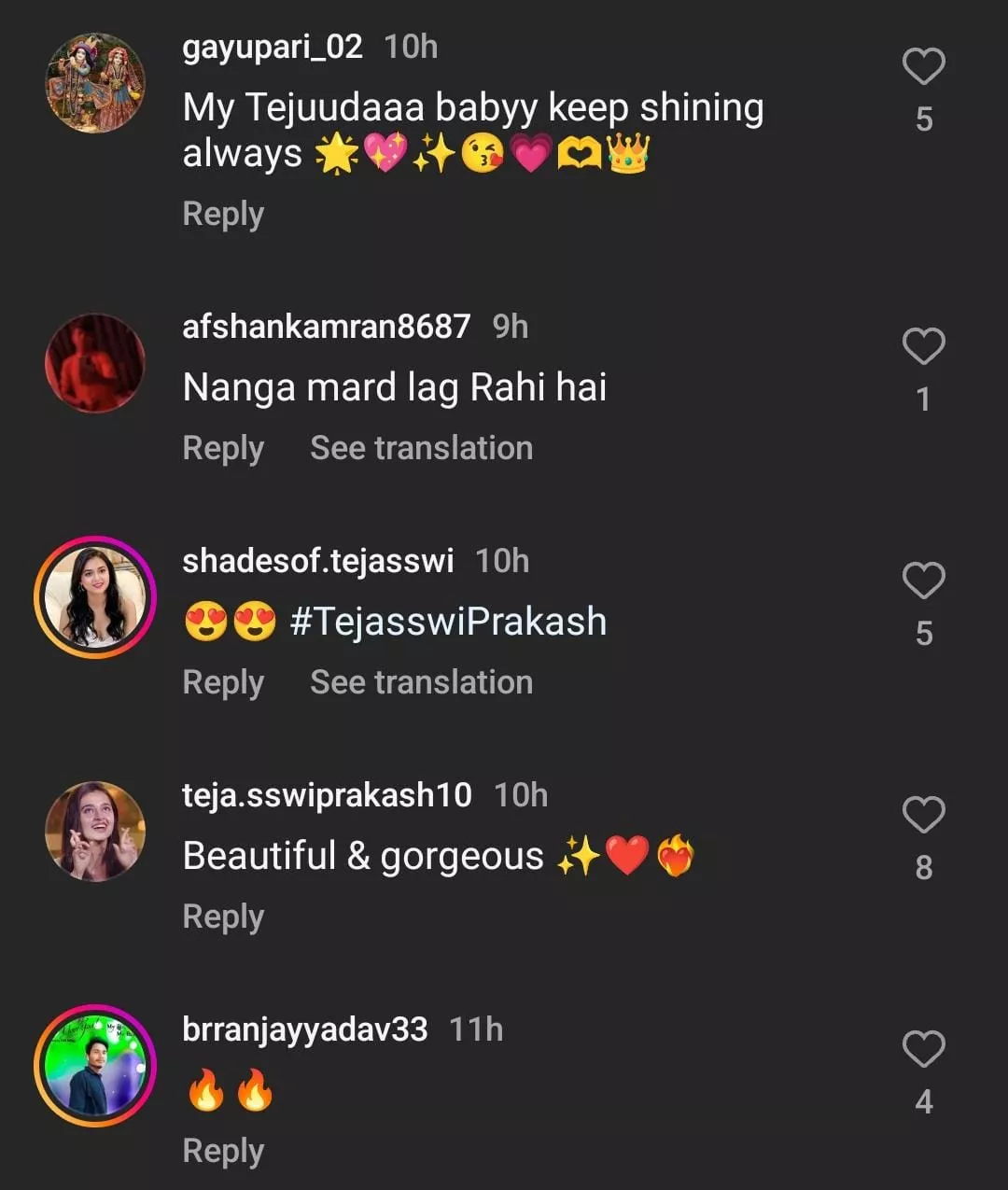Reply to afshankamran8687's comment
This screenshot has width=1008, height=1190.
223,449
